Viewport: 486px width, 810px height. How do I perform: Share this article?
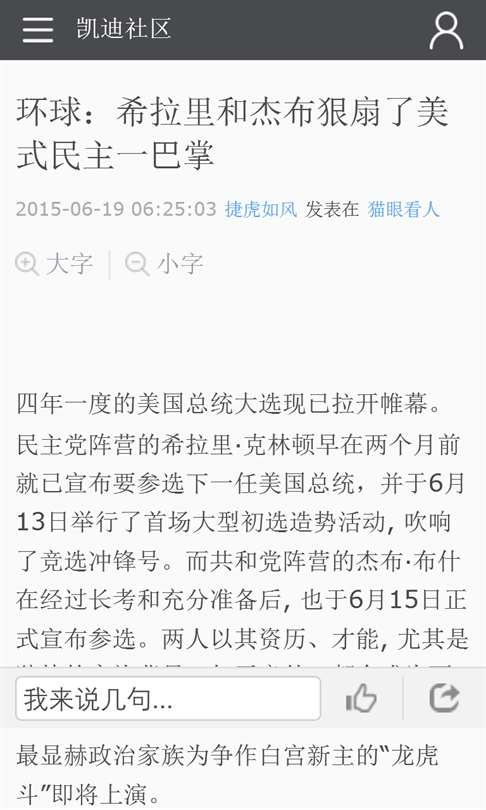[444, 697]
